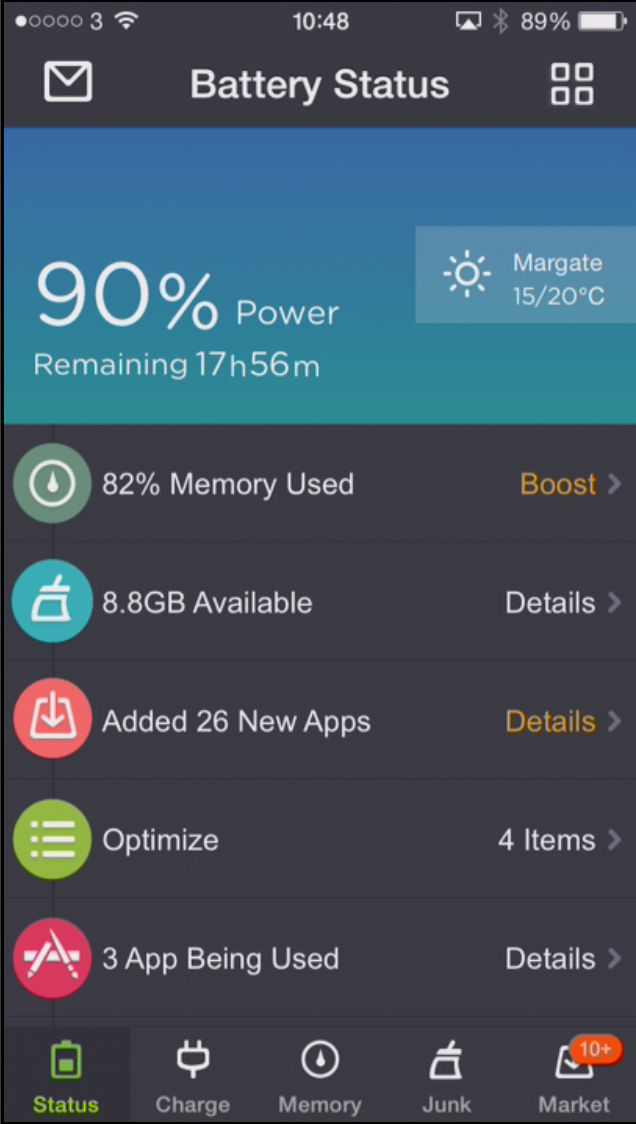This screenshot has height=1124, width=636.
Task: Select the Status tab
Action: pyautogui.click(x=66, y=1075)
